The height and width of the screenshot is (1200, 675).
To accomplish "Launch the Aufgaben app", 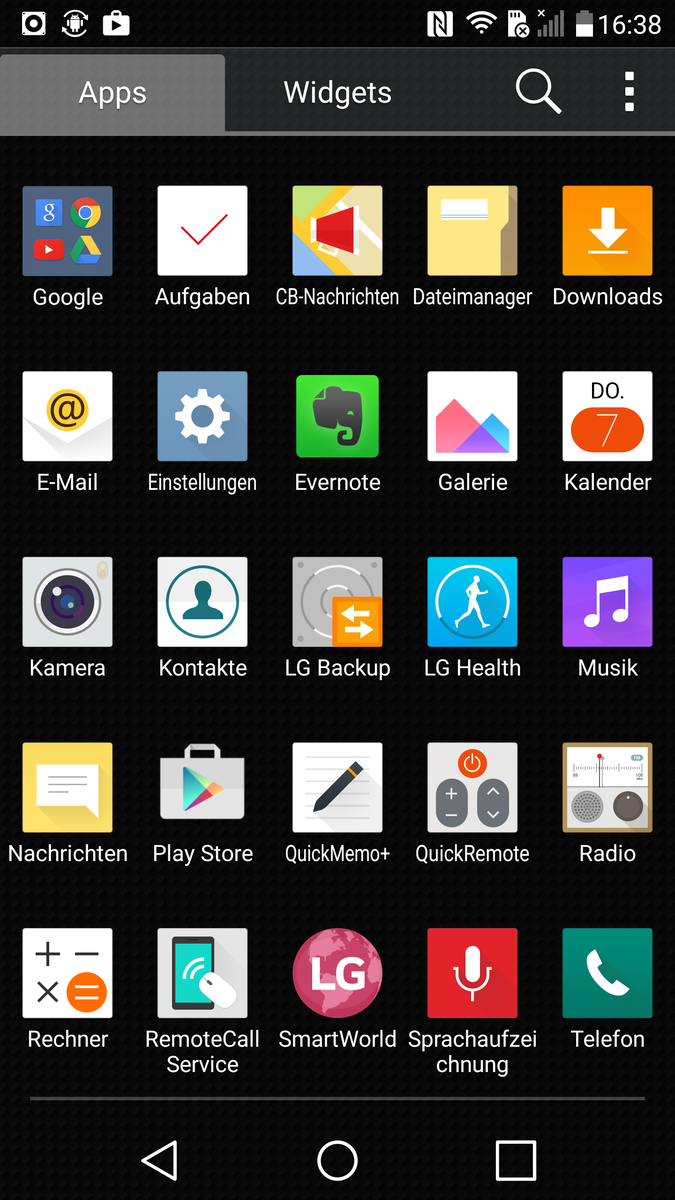I will pos(202,231).
